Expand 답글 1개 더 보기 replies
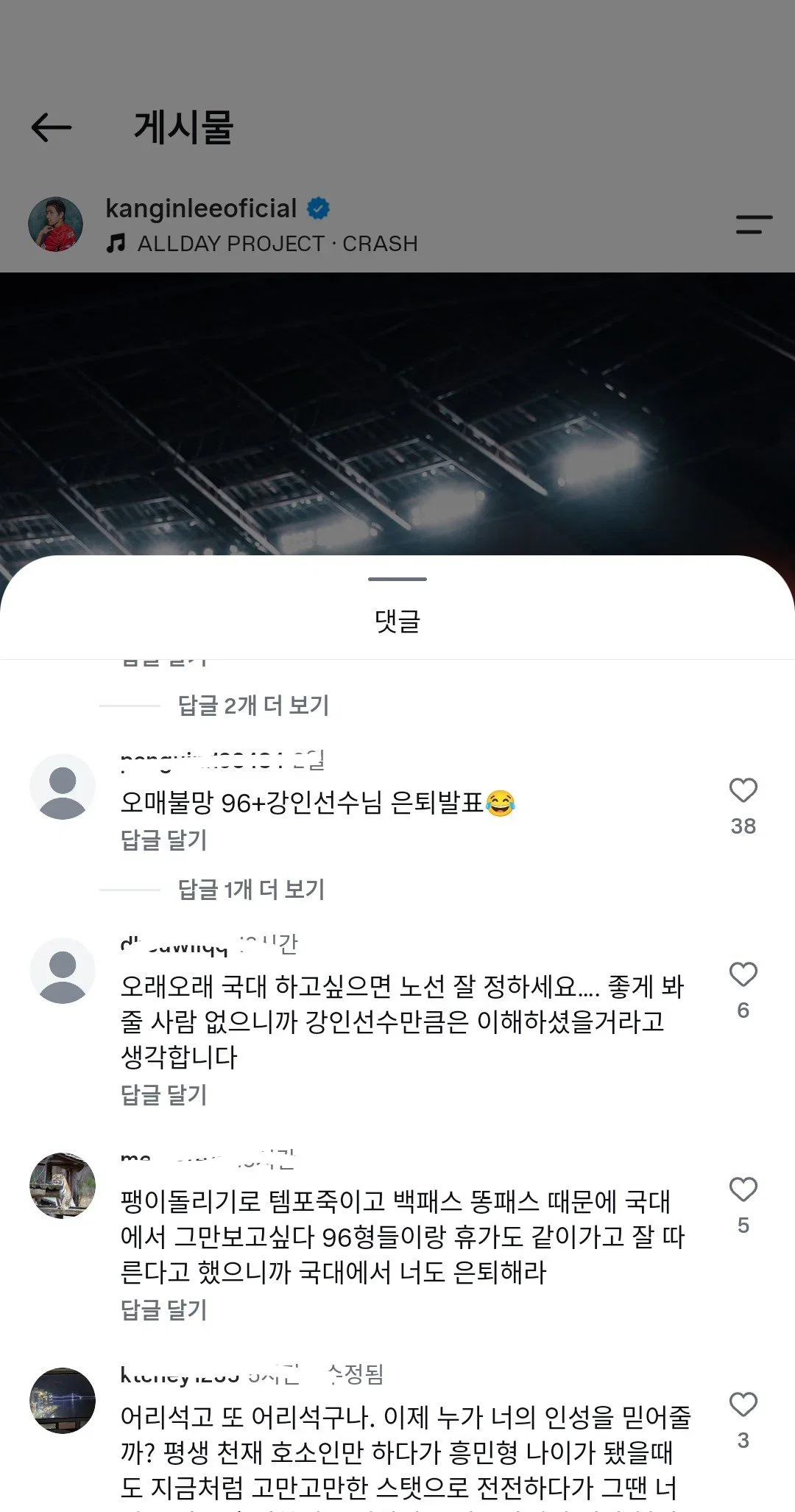Screen dimensions: 795x1512 tap(251, 890)
